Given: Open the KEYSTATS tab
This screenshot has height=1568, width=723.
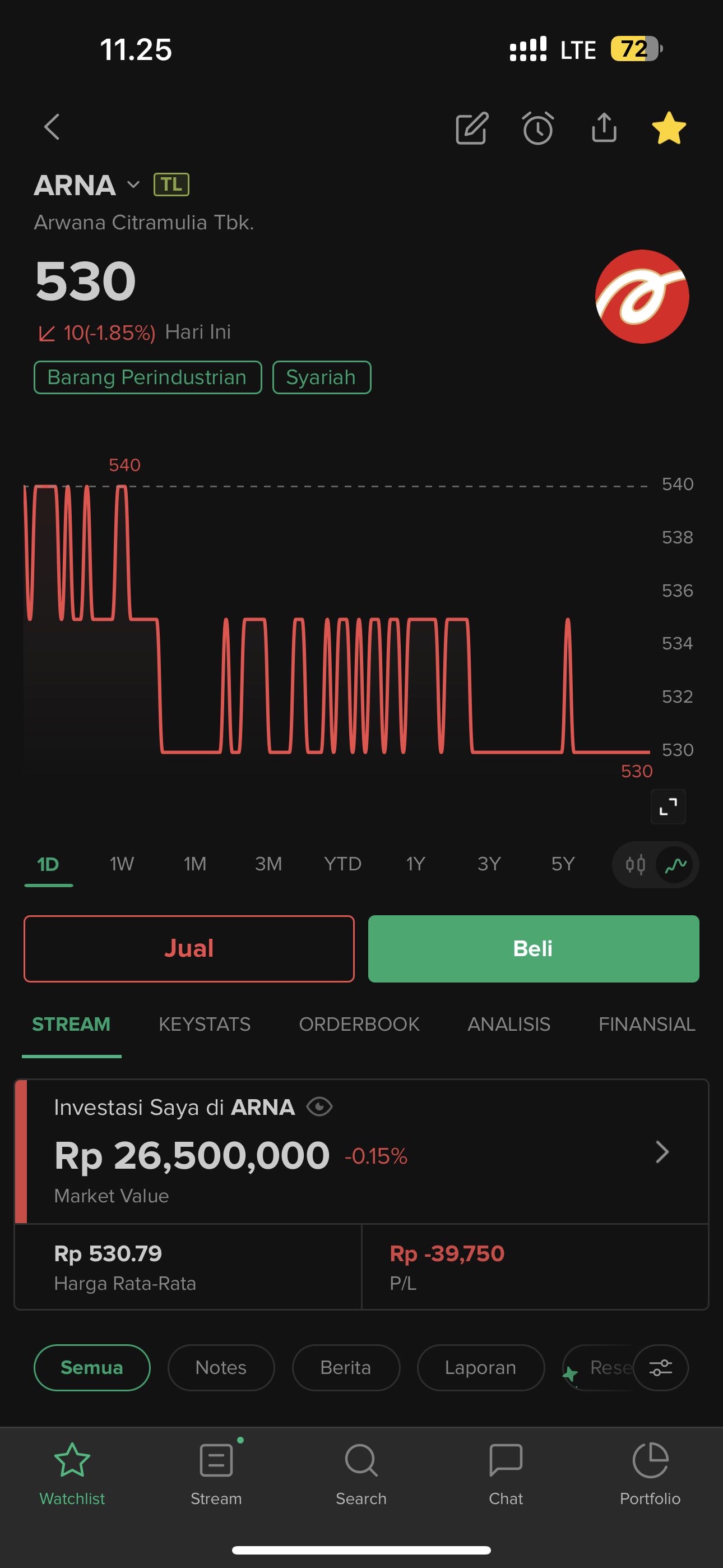Looking at the screenshot, I should (205, 1025).
